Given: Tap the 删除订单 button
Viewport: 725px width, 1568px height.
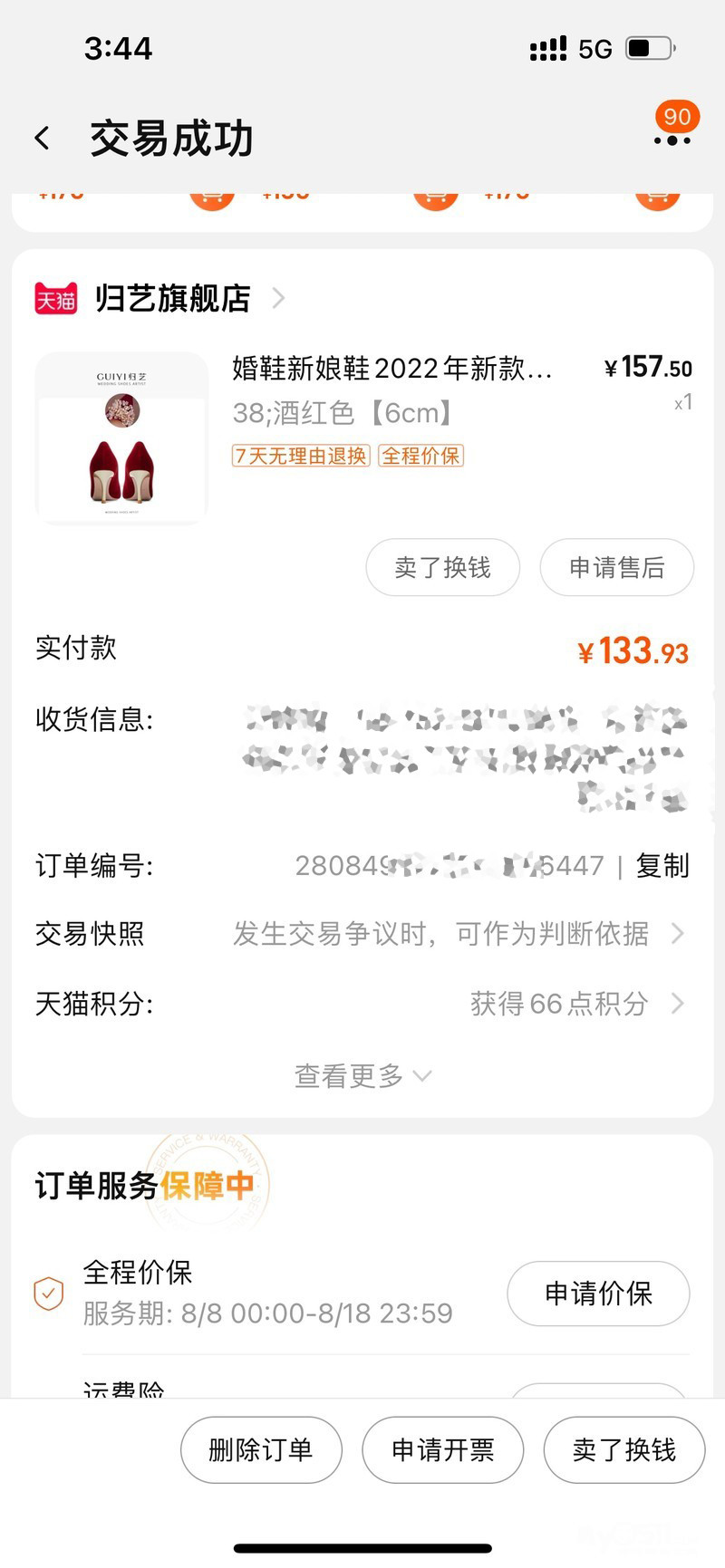Looking at the screenshot, I should 261,1450.
